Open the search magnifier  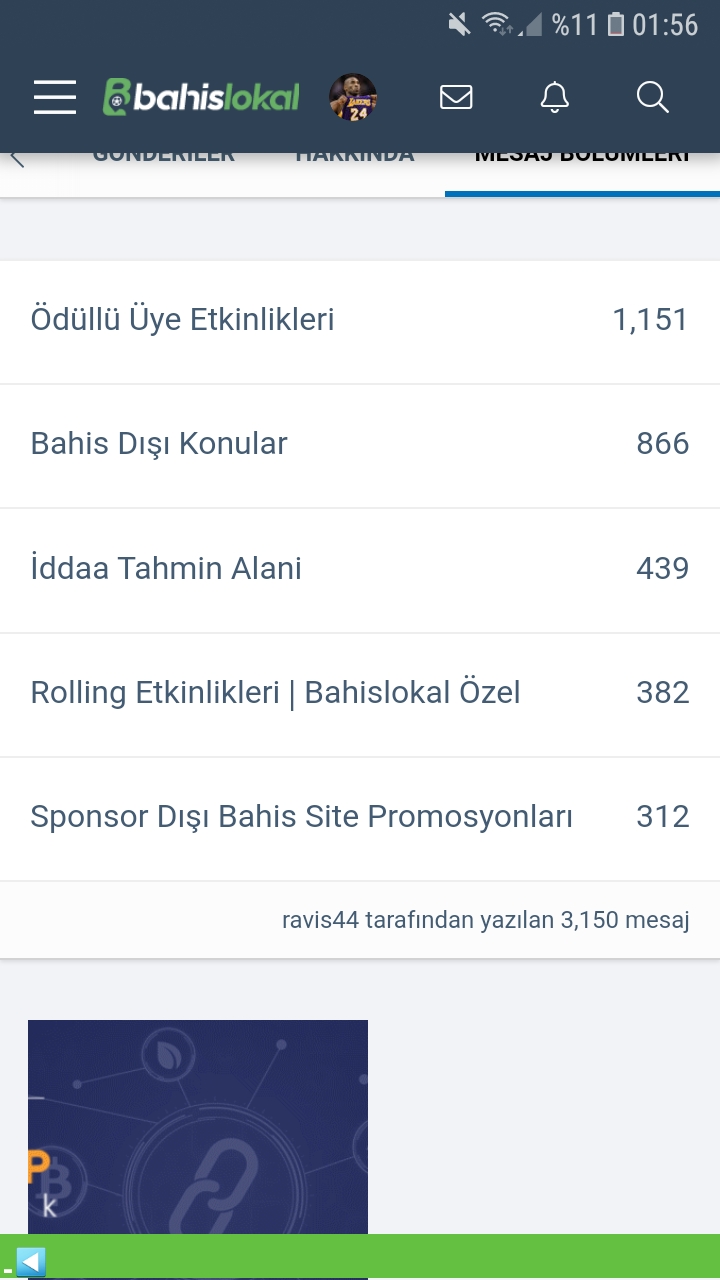652,97
